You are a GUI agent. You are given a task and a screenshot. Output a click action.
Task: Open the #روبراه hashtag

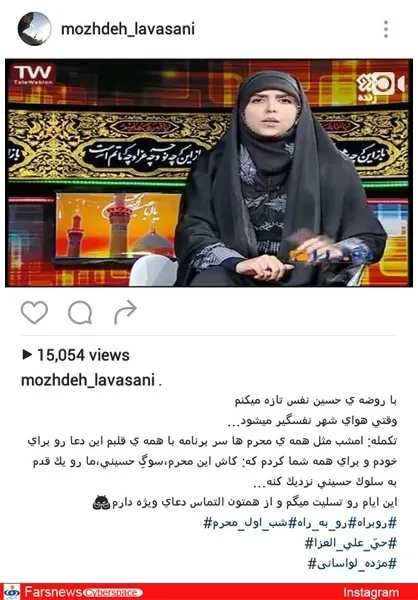pos(372,523)
